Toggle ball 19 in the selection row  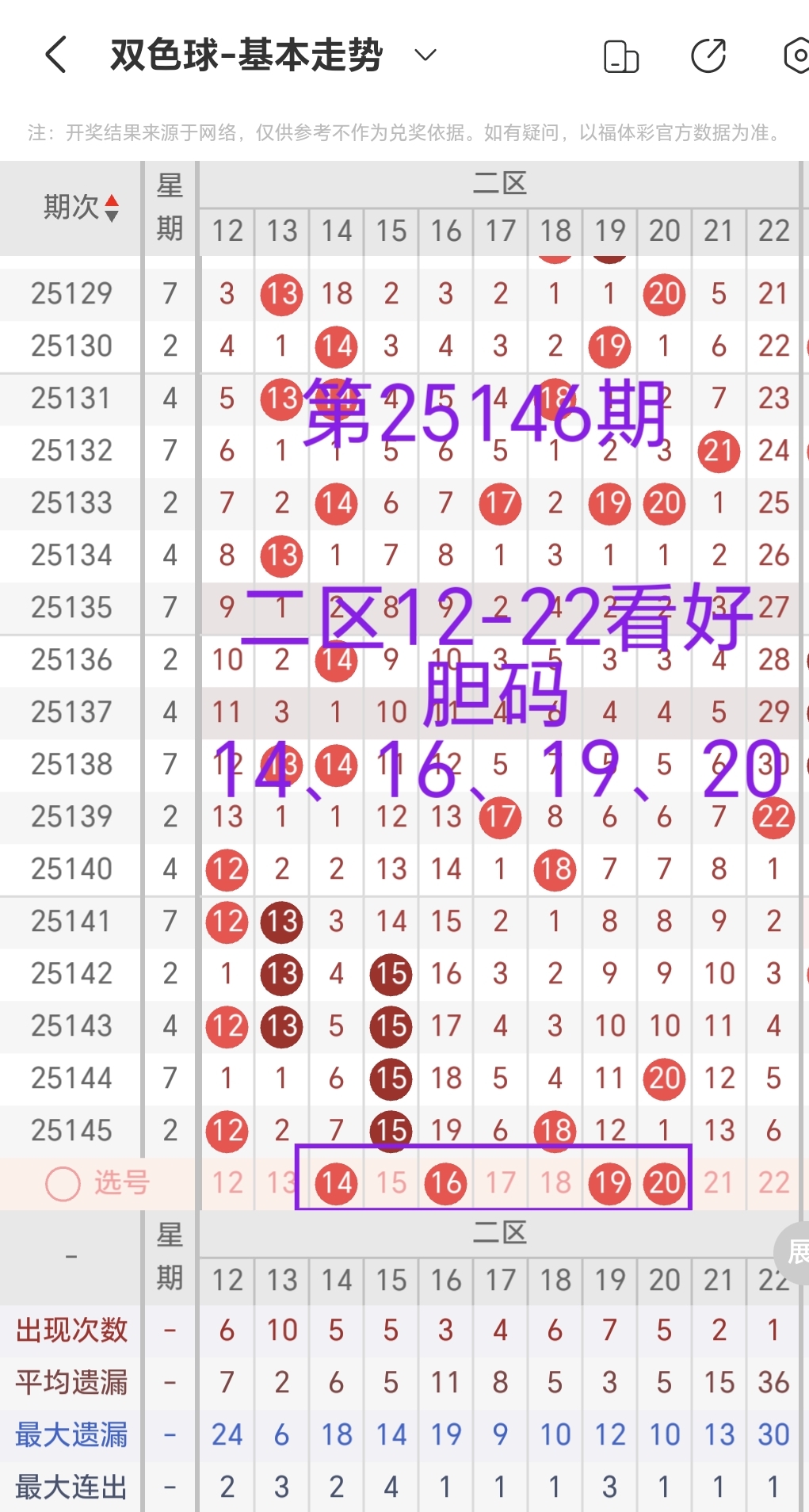click(x=609, y=1182)
